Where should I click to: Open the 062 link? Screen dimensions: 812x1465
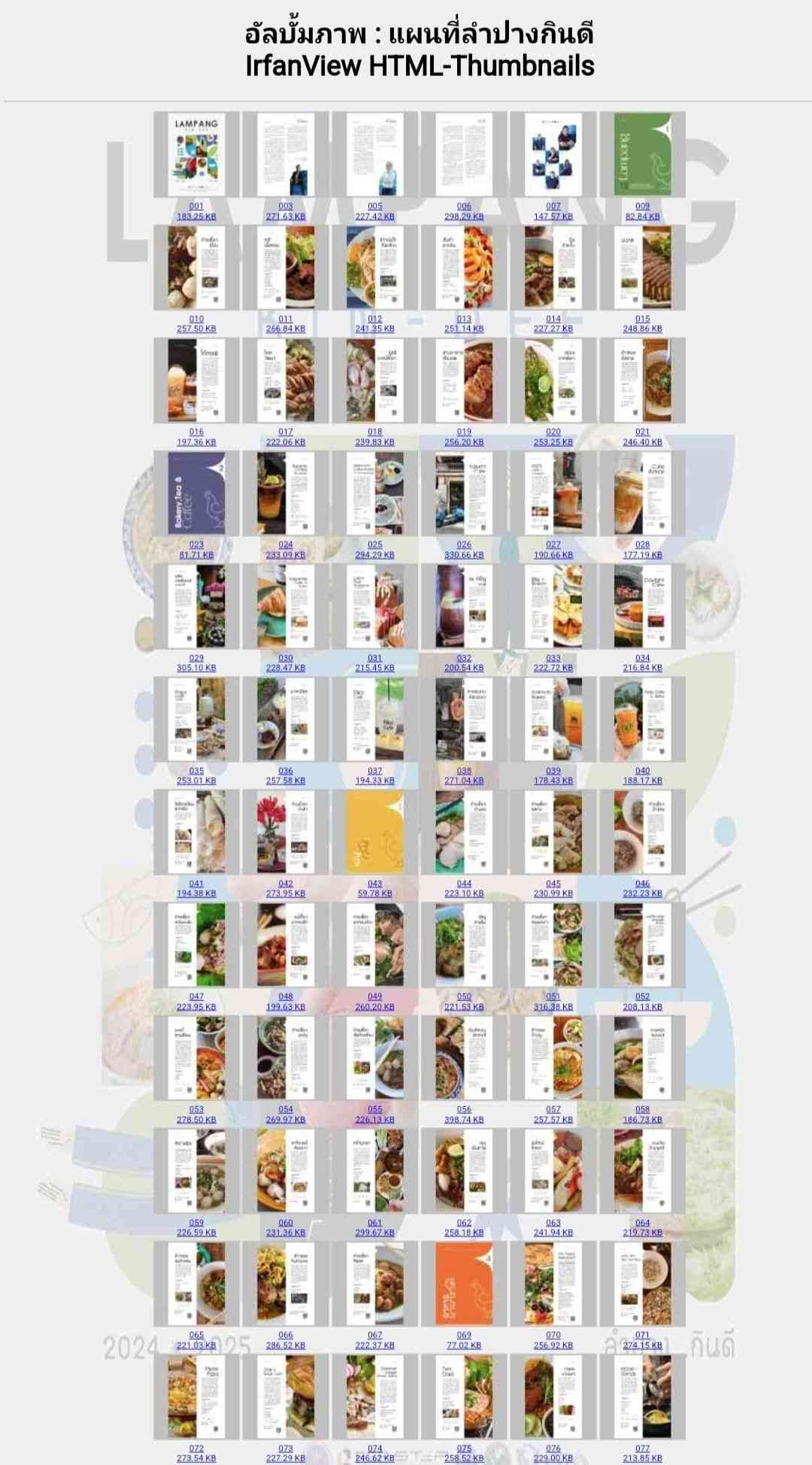[x=464, y=1223]
